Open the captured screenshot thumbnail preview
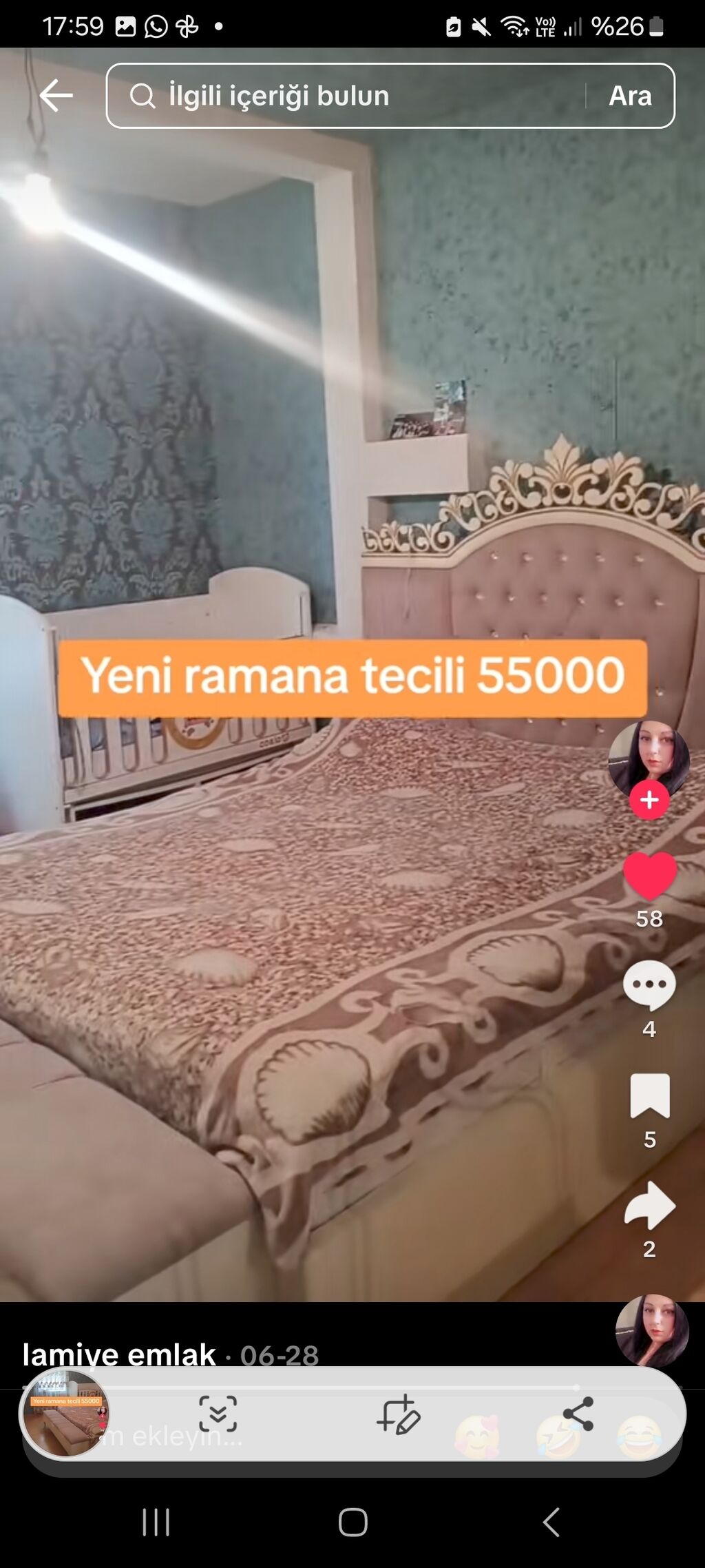The height and width of the screenshot is (1568, 705). [x=65, y=1414]
